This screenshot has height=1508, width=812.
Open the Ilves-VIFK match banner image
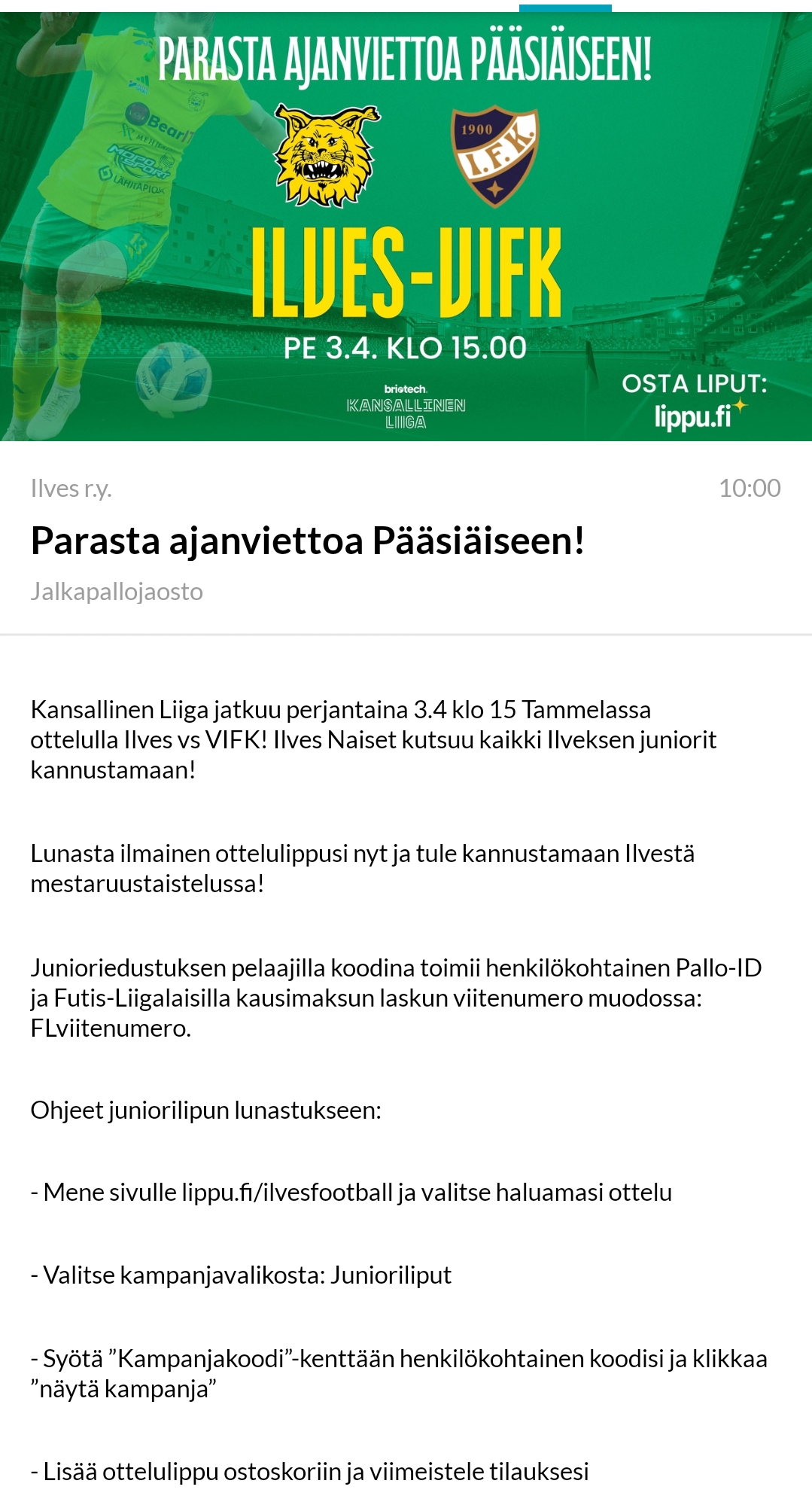[406, 226]
